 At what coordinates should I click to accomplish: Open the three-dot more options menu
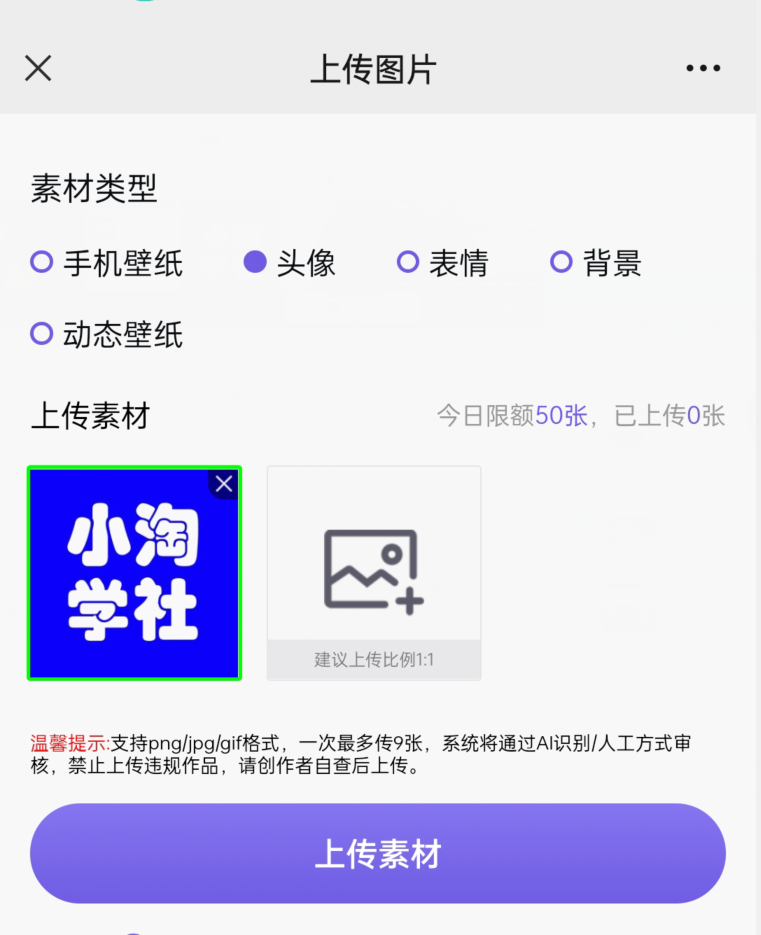[x=703, y=68]
